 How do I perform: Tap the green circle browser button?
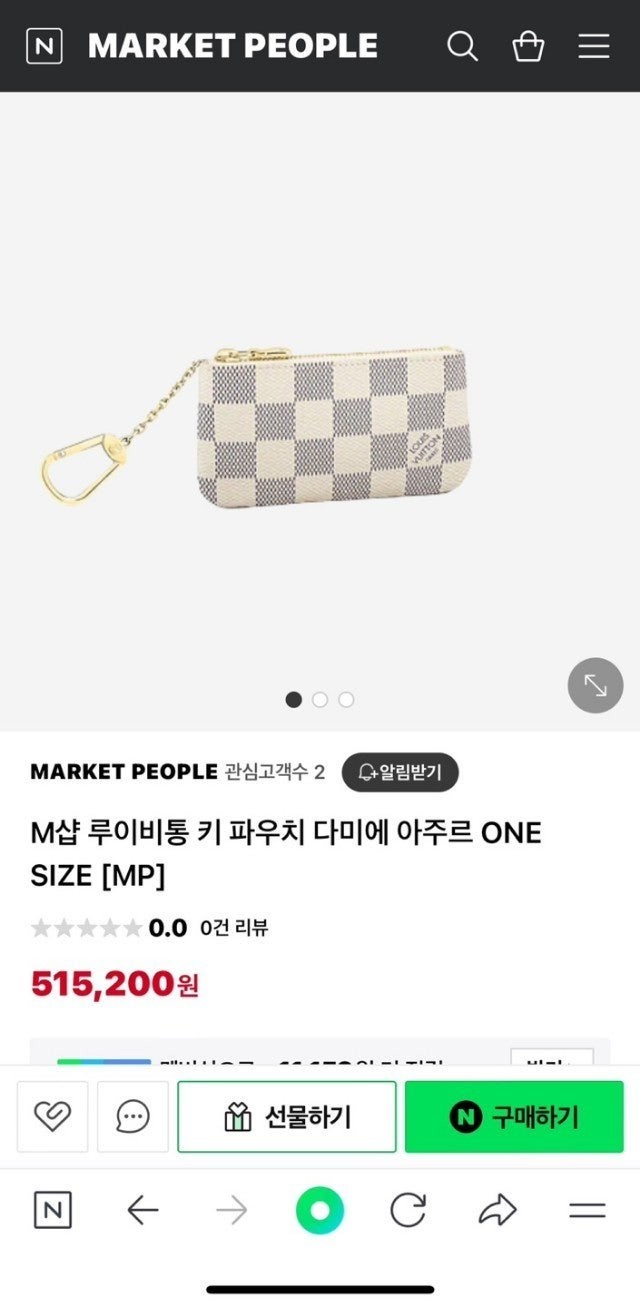pos(320,1211)
